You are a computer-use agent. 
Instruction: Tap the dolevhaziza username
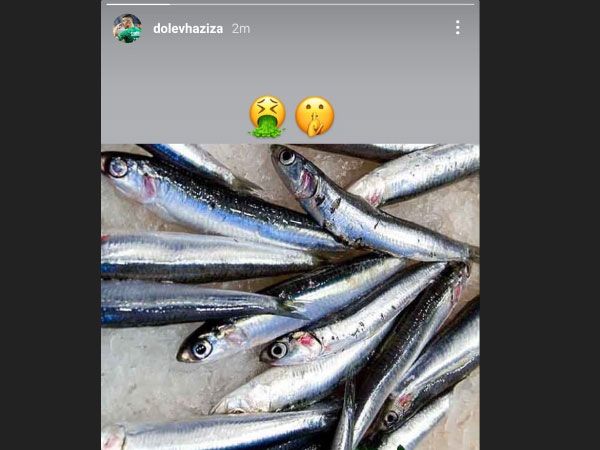188,28
